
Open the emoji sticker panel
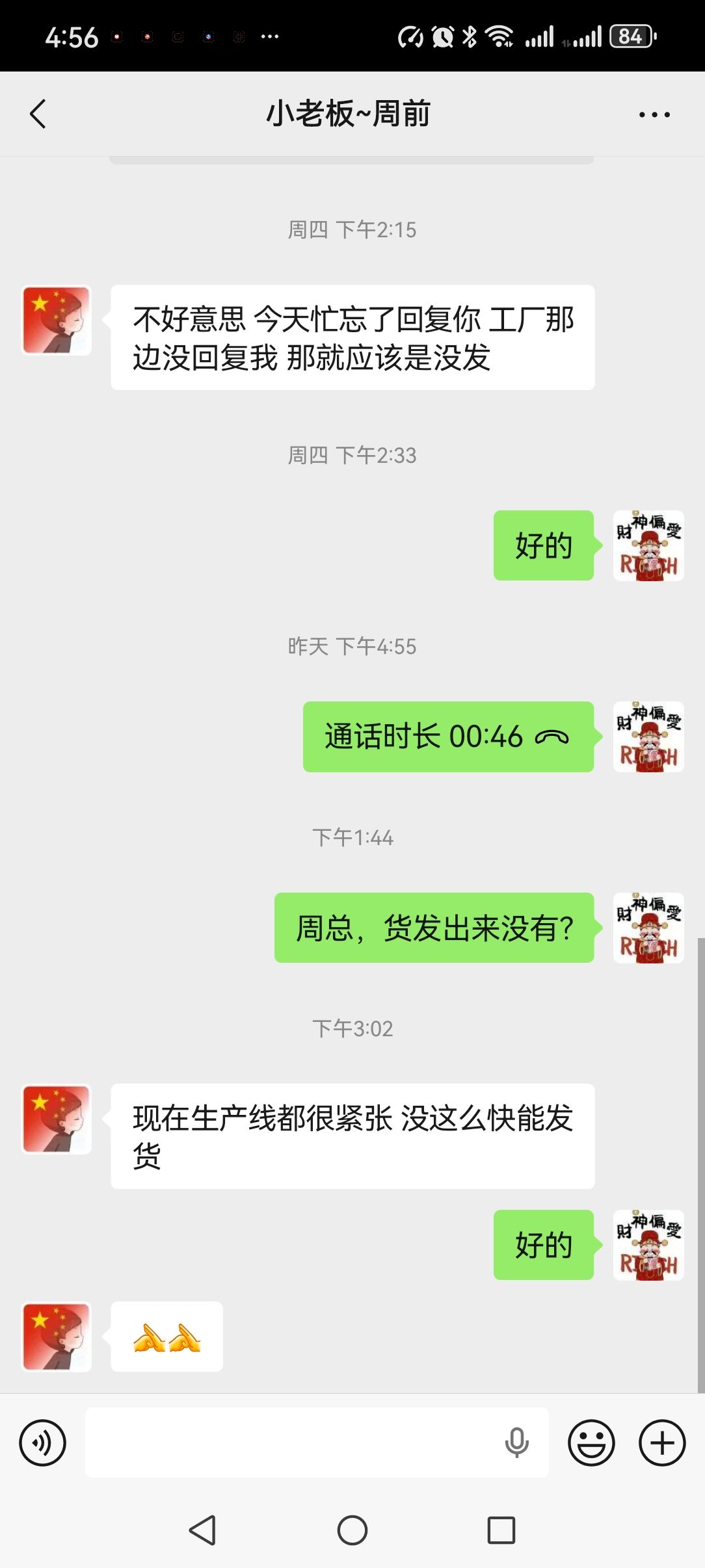[591, 1443]
